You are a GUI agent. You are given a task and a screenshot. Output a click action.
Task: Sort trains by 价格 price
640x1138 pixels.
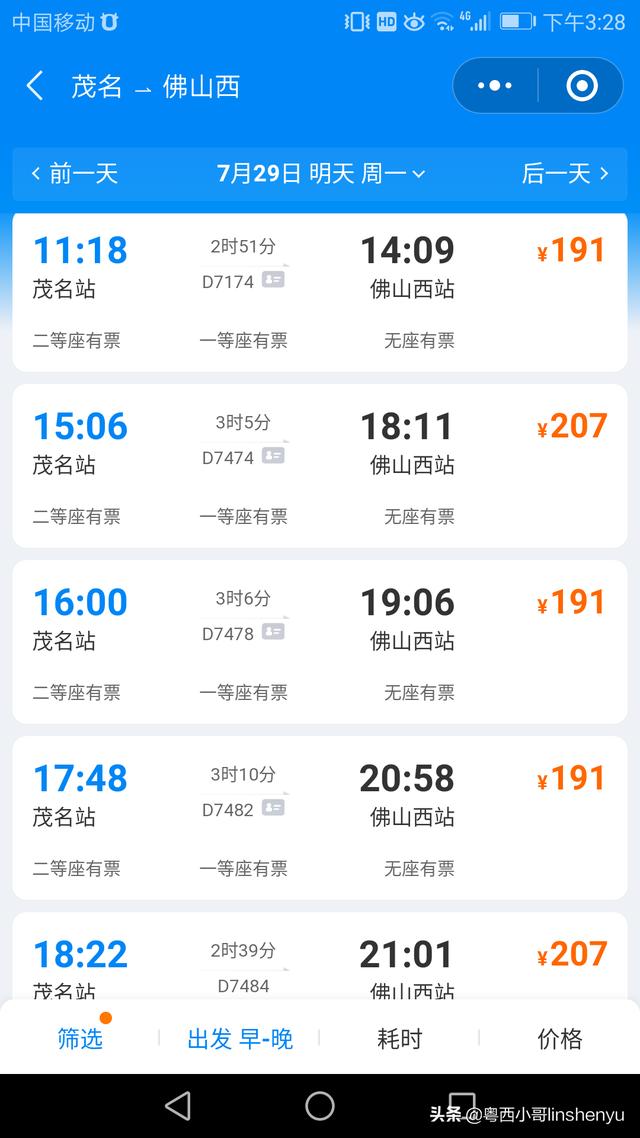coord(560,1039)
